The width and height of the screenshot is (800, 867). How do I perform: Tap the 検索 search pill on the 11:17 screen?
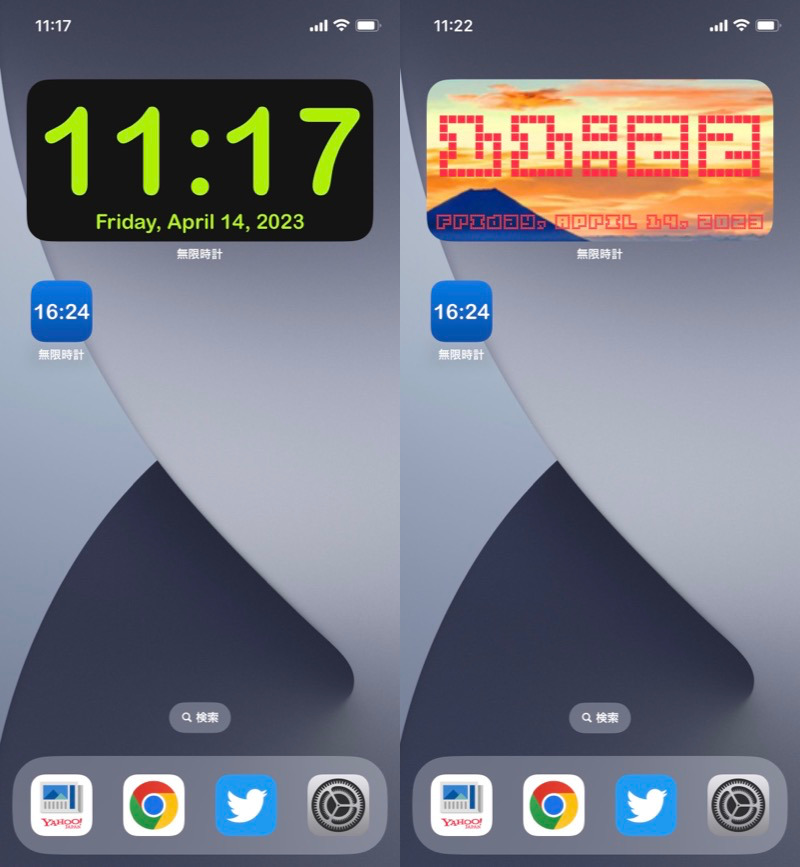[x=200, y=717]
